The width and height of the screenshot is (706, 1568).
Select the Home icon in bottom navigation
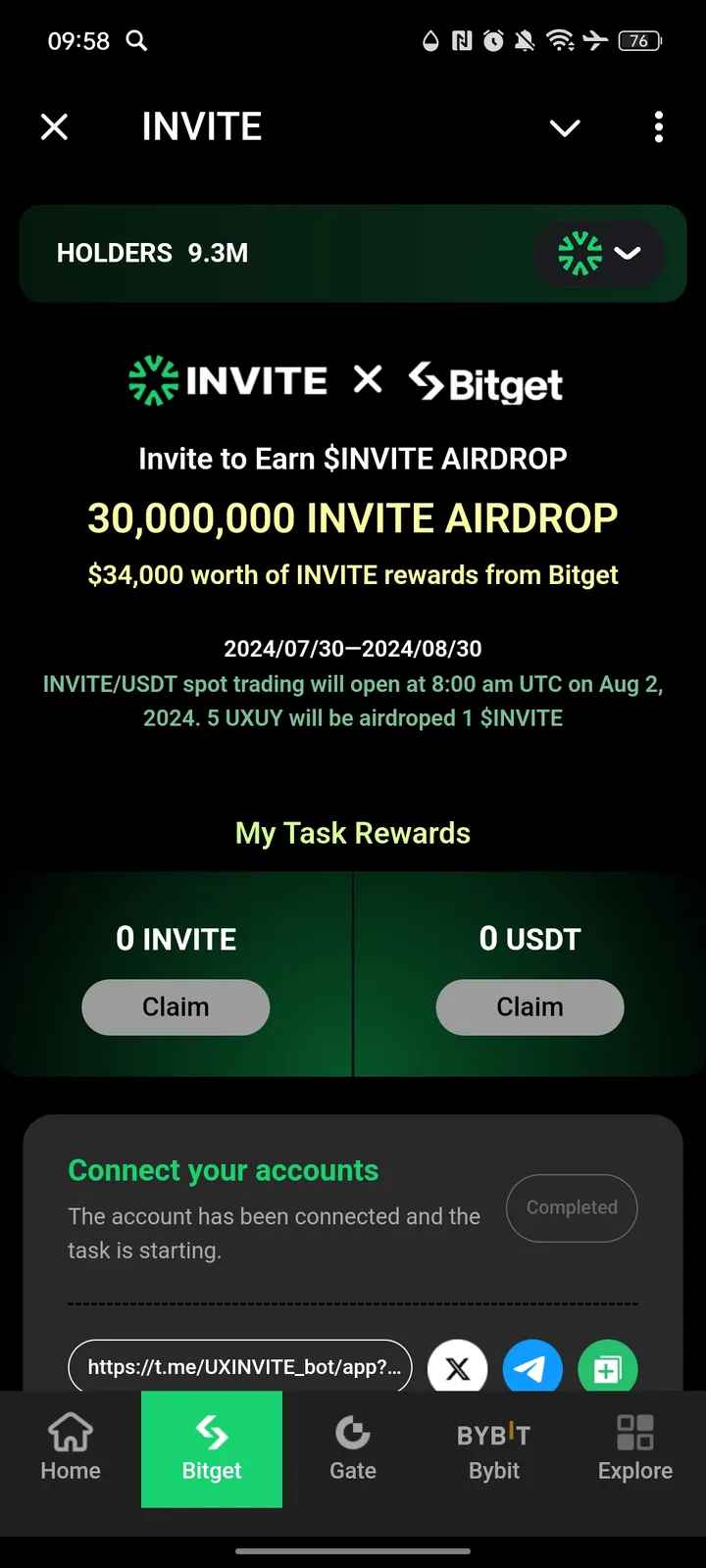point(70,1431)
